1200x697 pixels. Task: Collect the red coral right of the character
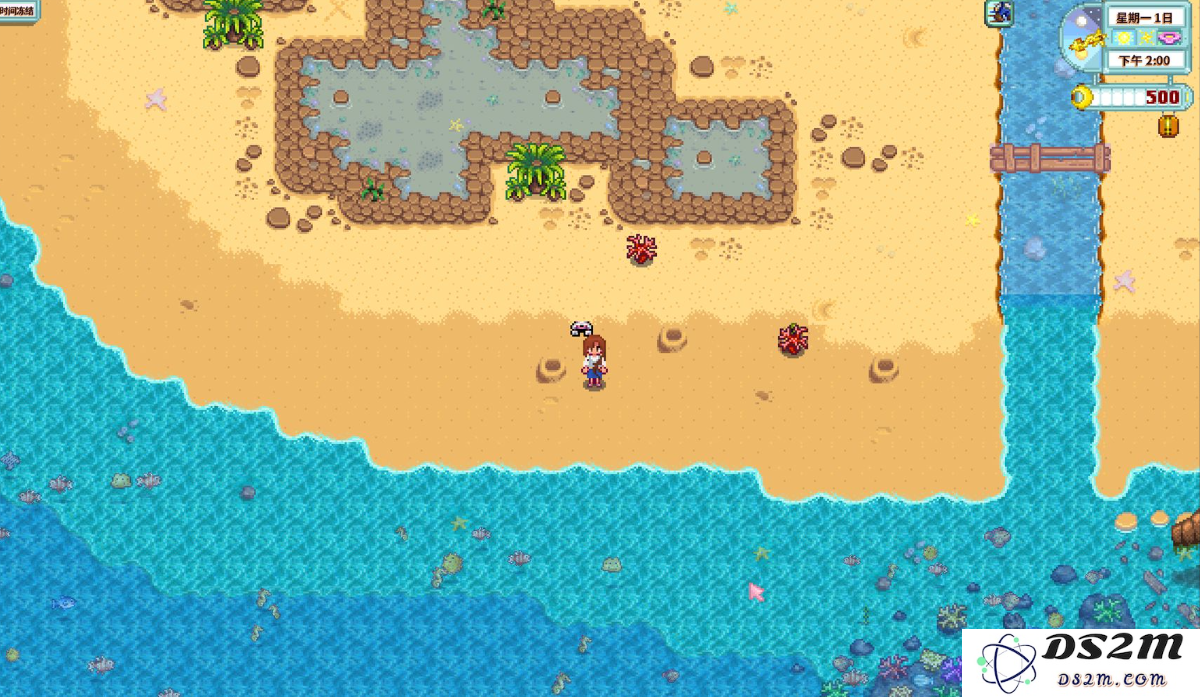[x=793, y=339]
